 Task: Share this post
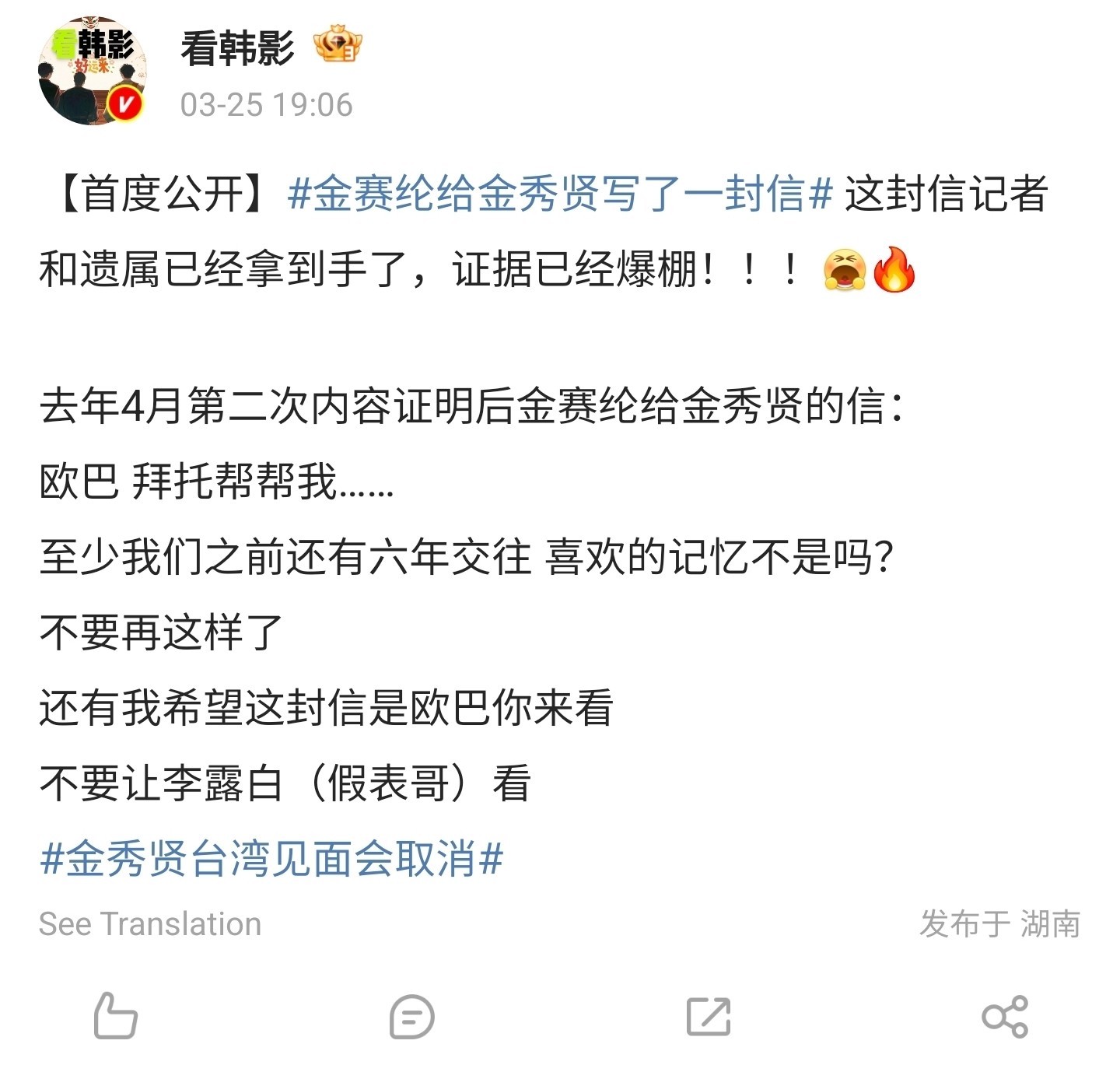point(1004,1016)
